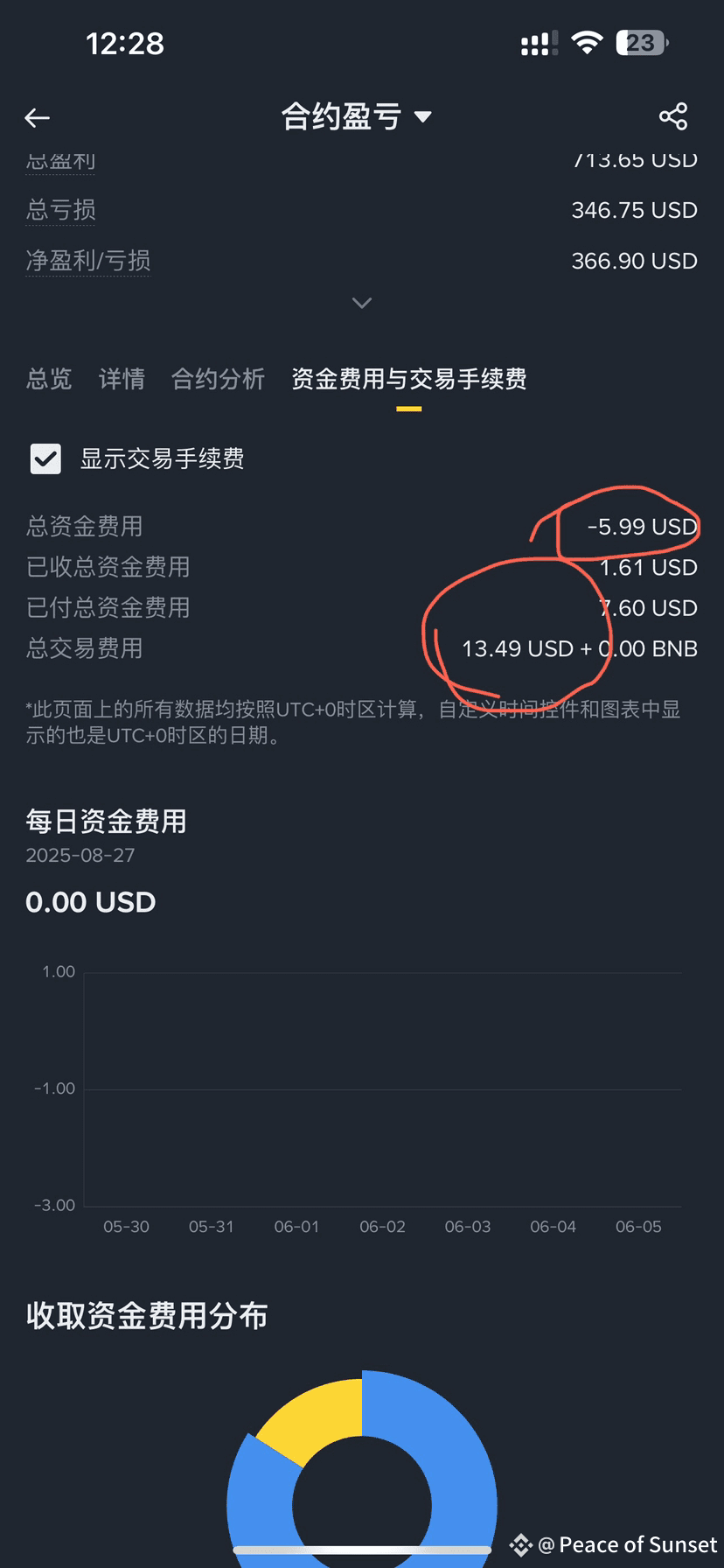The width and height of the screenshot is (724, 1568).
Task: Switch to the 总览 tab
Action: click(x=49, y=379)
